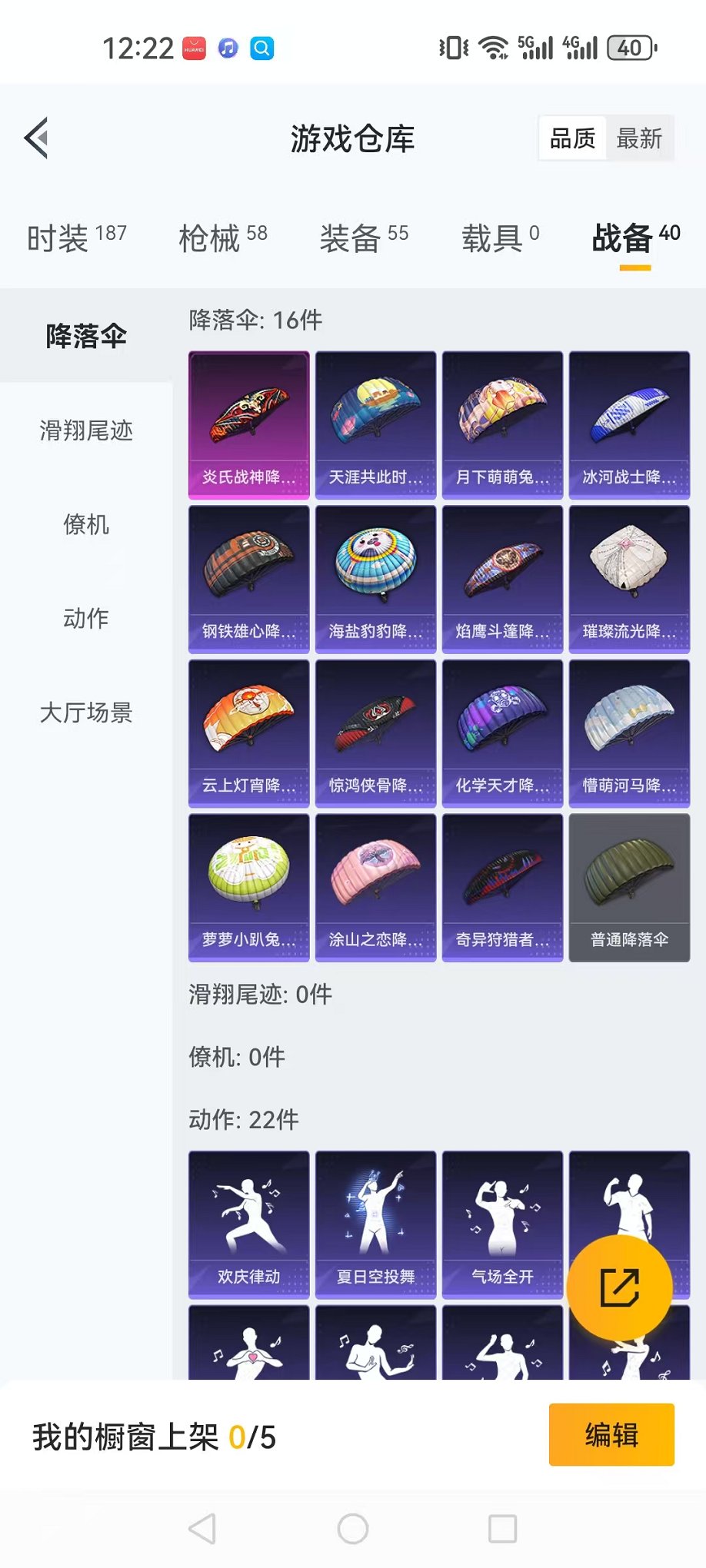
Task: View the 化学天才 parachute
Action: point(503,733)
